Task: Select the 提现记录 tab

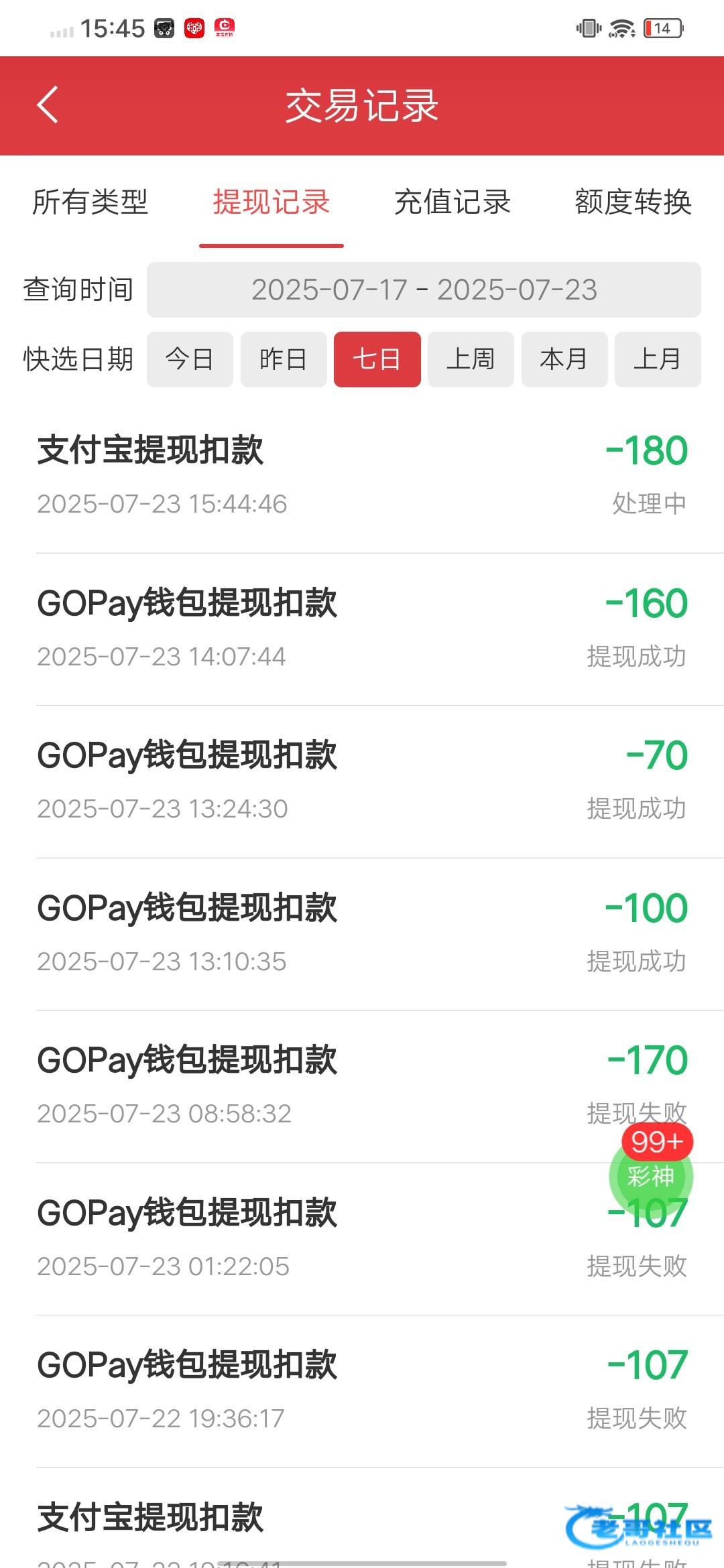Action: click(271, 202)
